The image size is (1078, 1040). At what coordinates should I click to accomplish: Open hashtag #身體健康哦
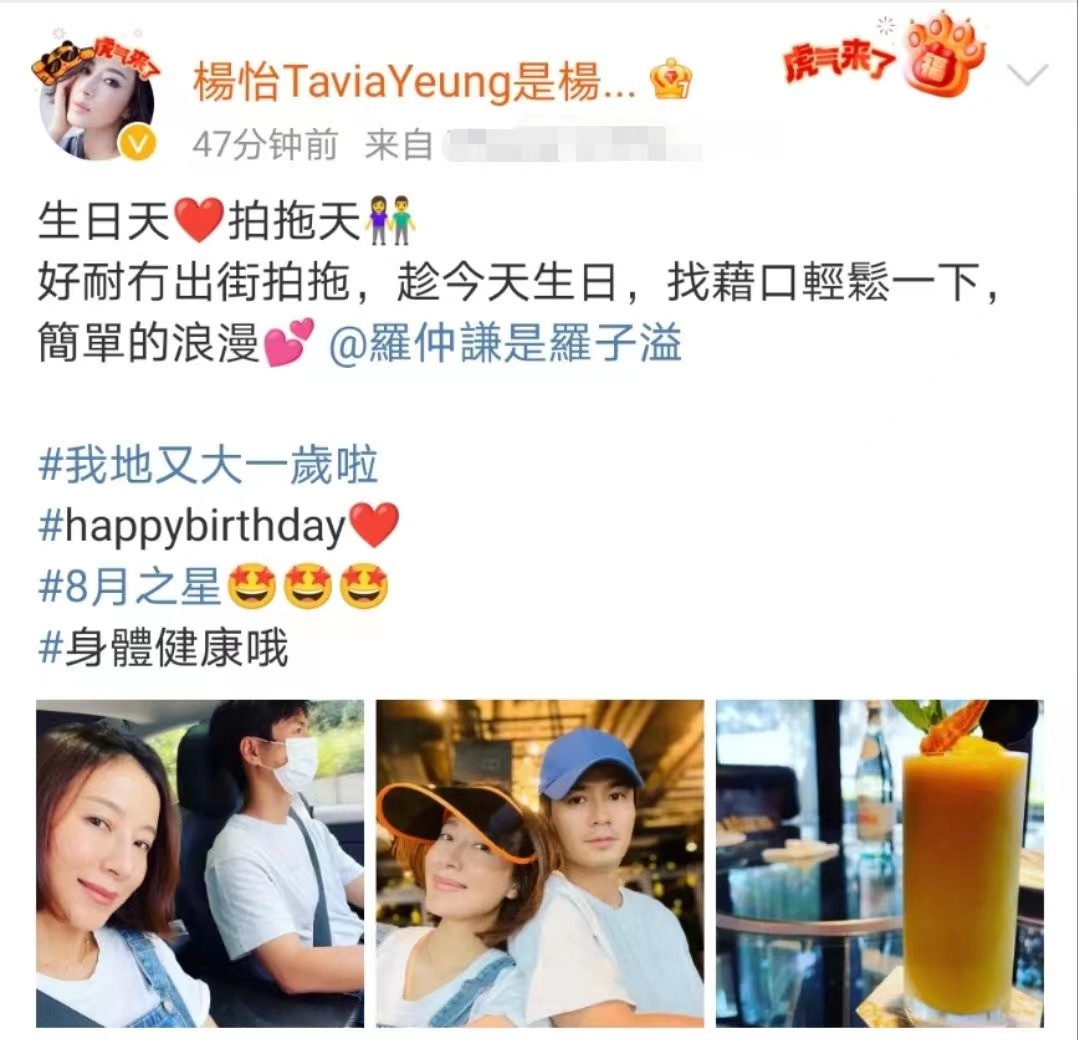(x=163, y=648)
